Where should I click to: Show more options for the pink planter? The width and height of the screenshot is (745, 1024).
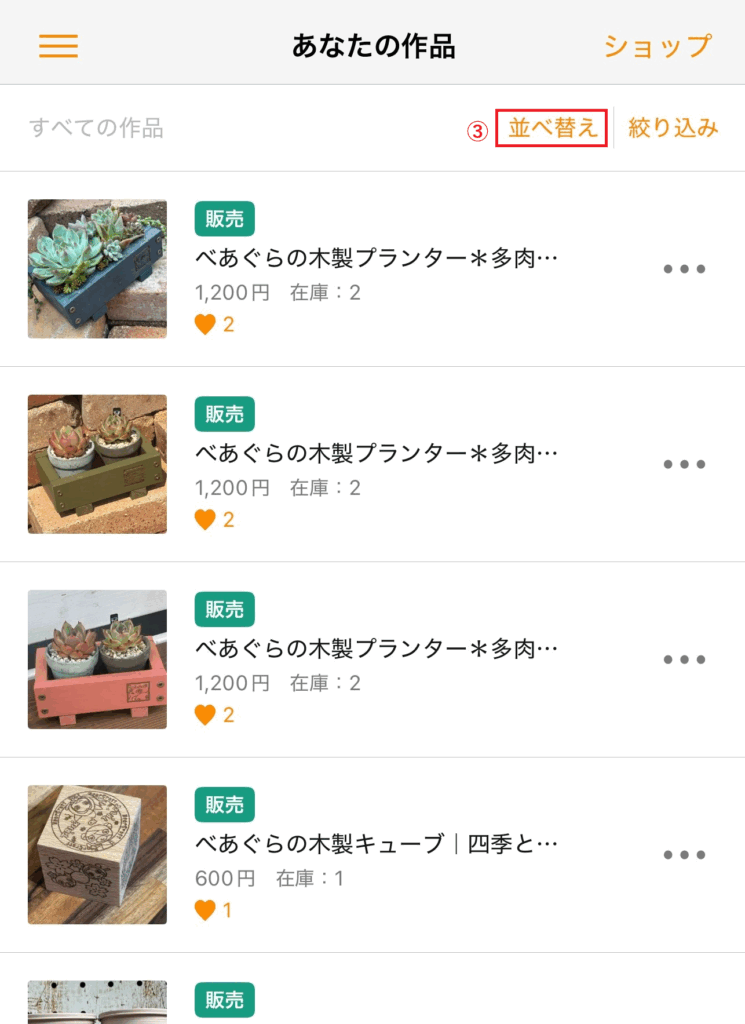click(x=685, y=660)
